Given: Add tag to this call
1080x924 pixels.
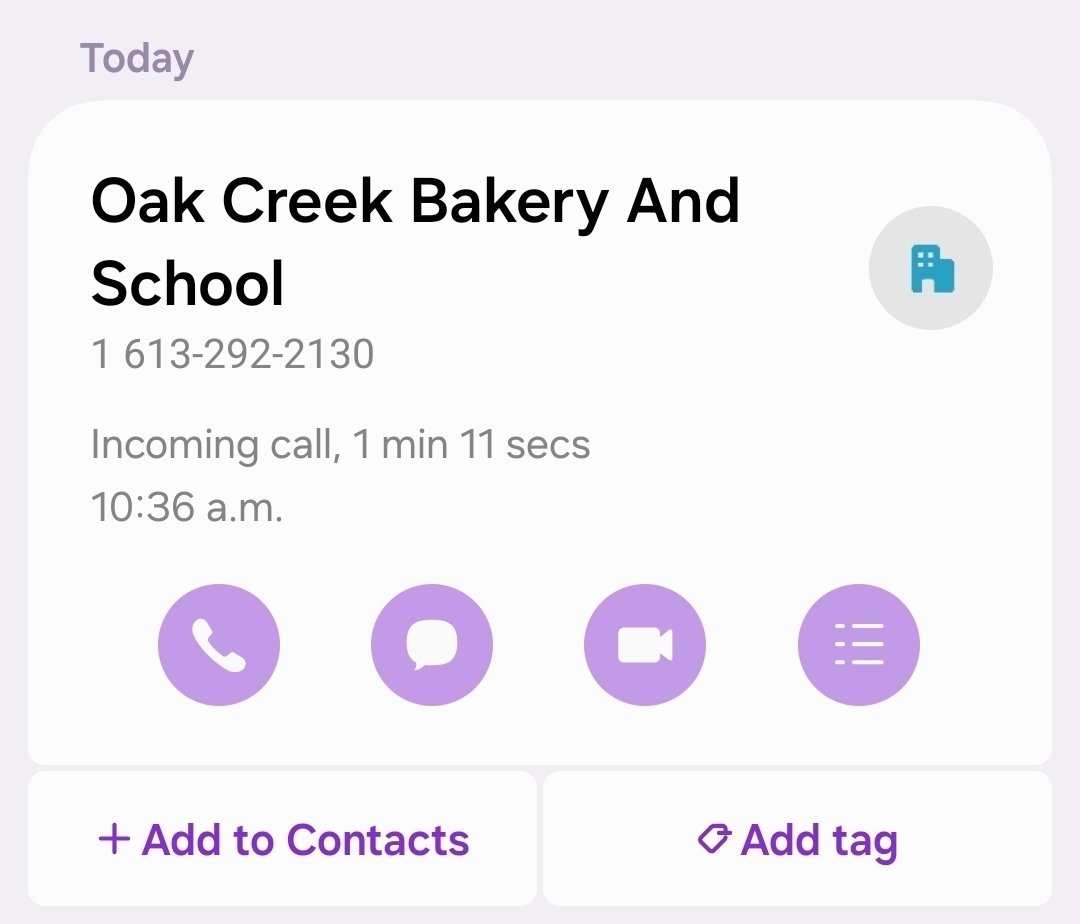Looking at the screenshot, I should 797,839.
